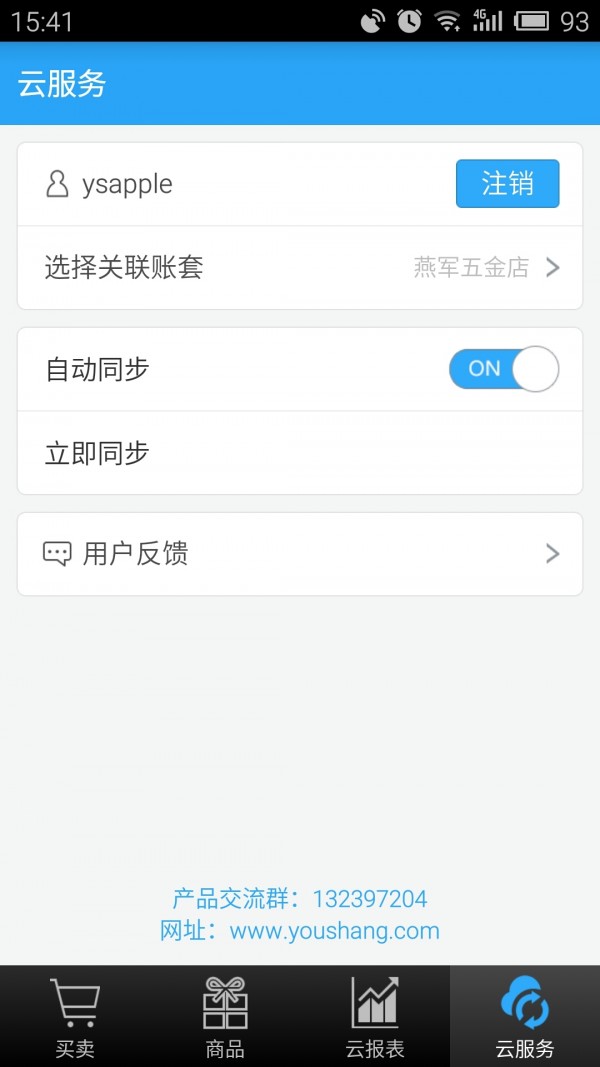Open 选择关联账套 account set selection

[300, 268]
